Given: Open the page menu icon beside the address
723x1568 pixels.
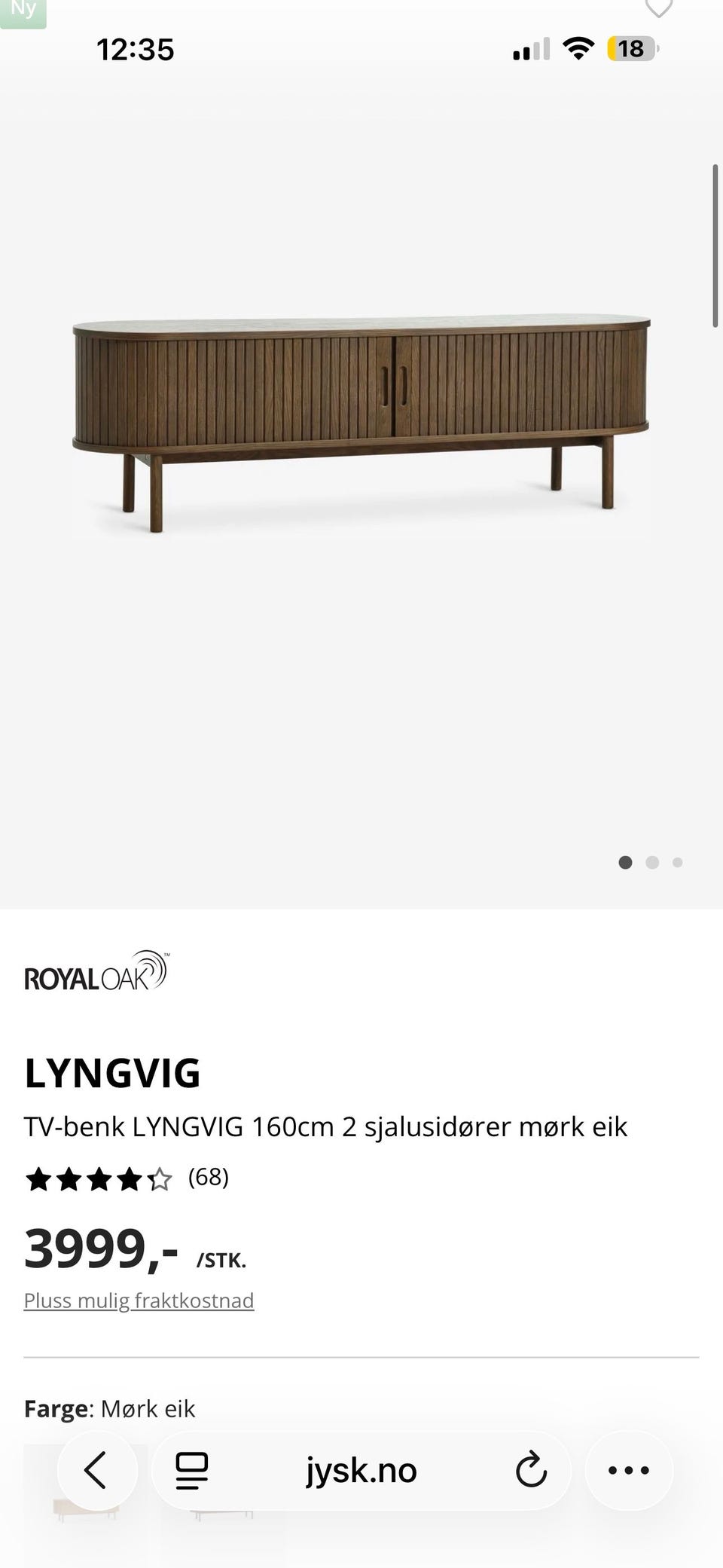Looking at the screenshot, I should coord(191,1470).
